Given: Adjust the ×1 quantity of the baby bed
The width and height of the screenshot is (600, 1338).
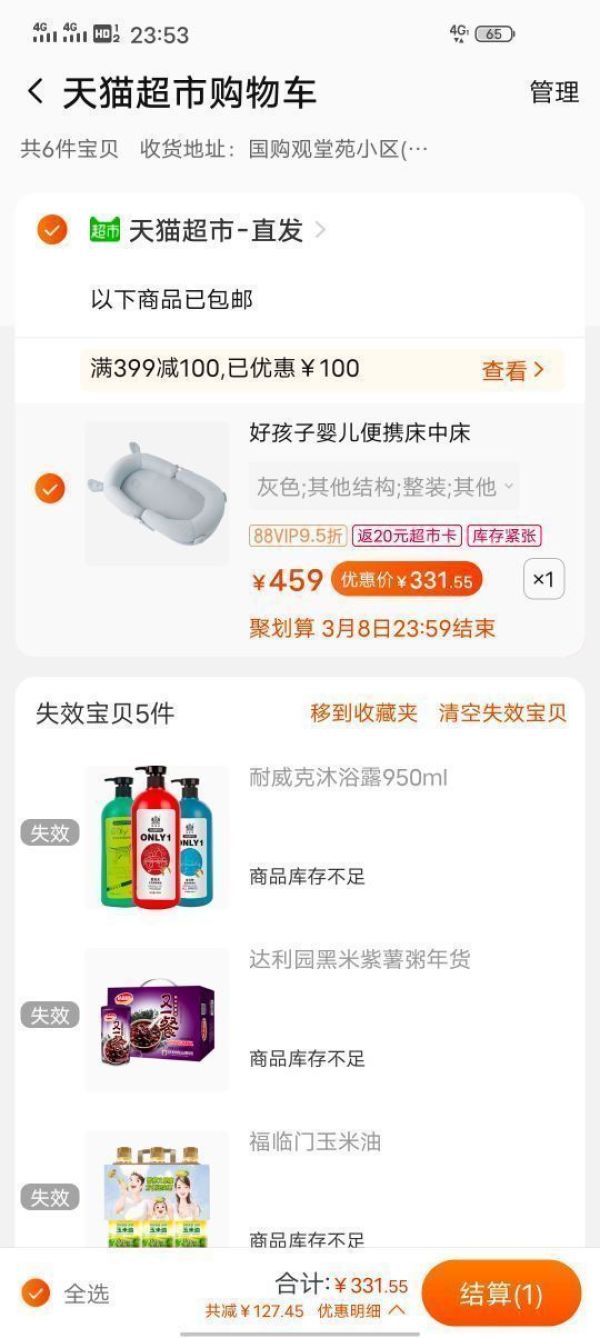Looking at the screenshot, I should (543, 579).
